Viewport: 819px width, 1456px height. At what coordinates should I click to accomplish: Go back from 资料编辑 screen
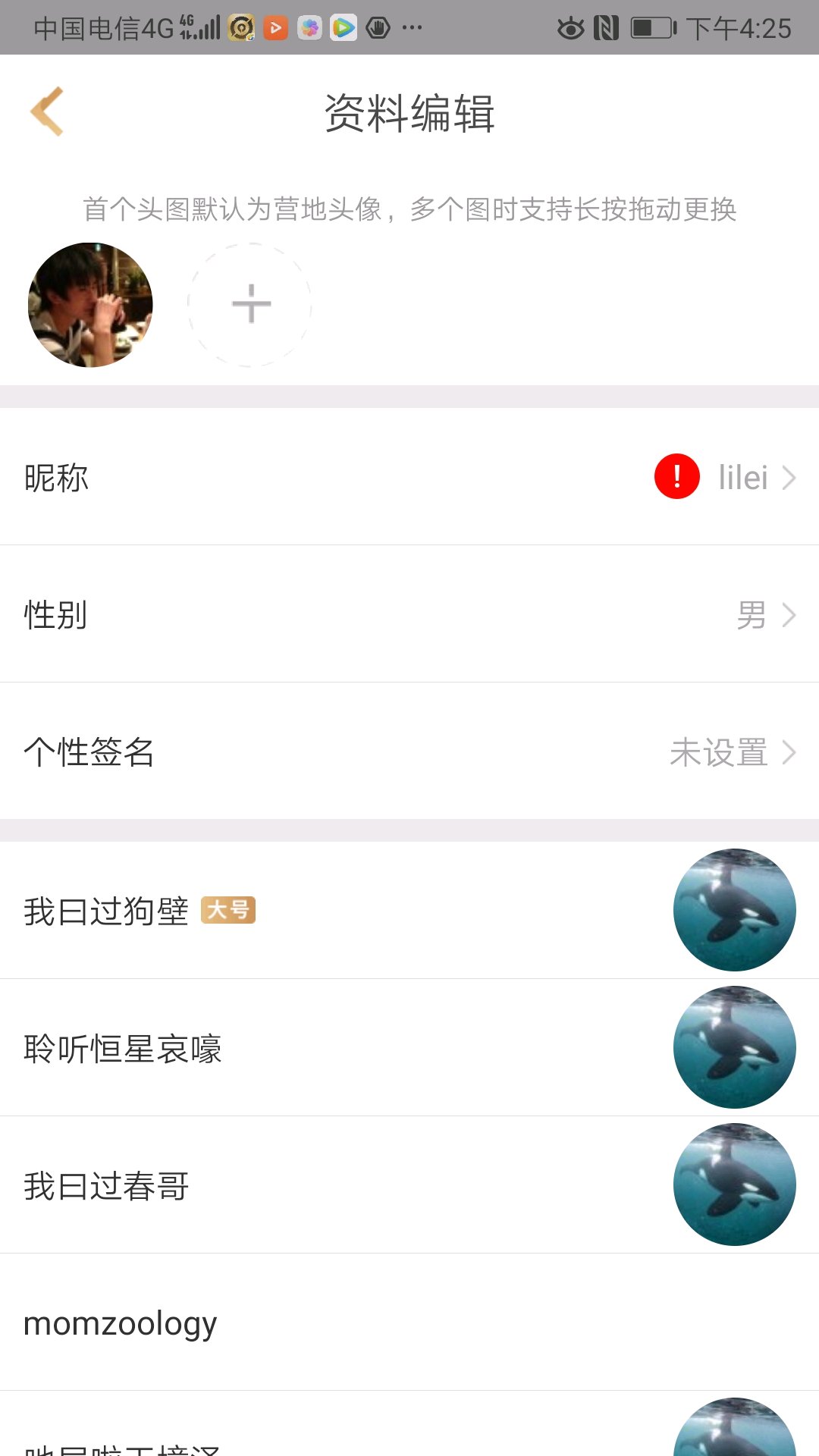click(x=47, y=112)
